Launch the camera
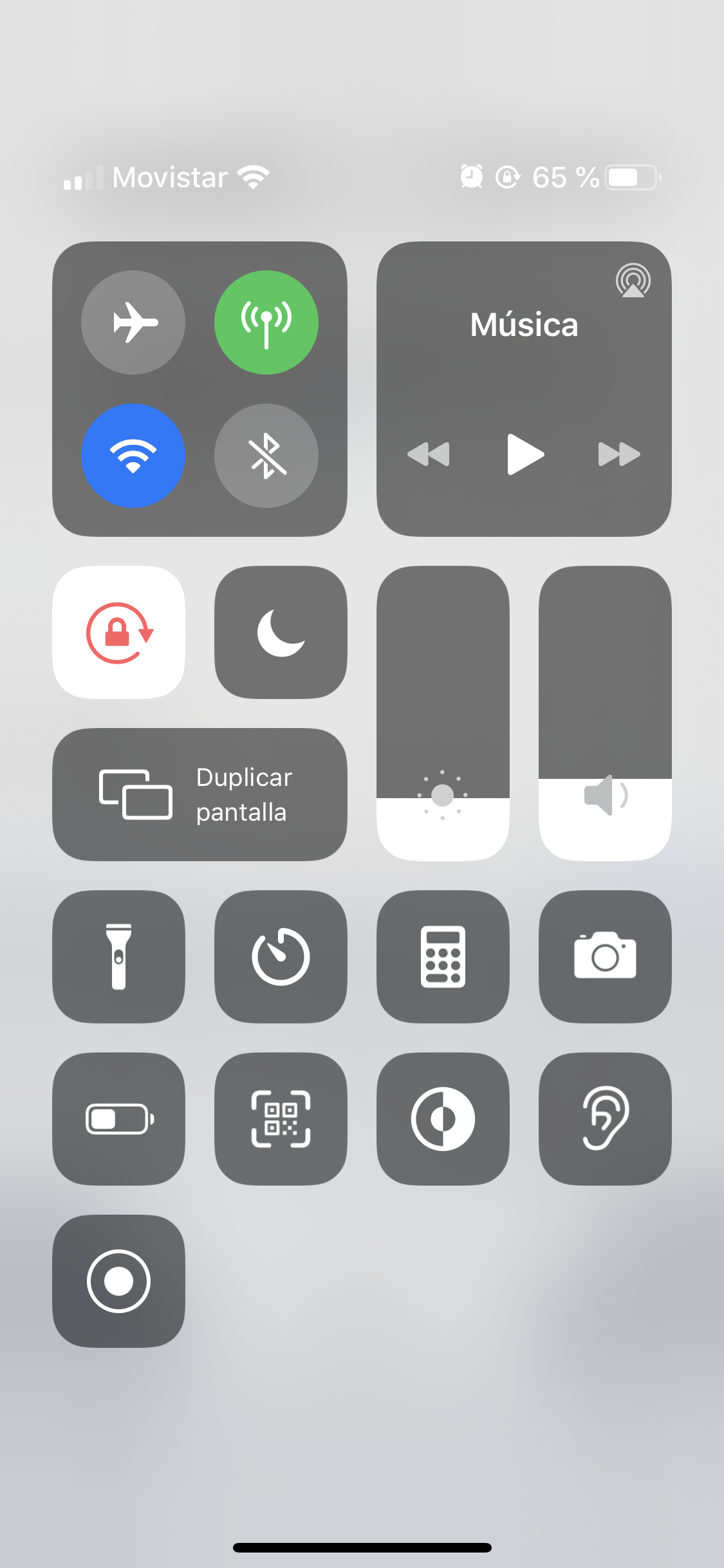The height and width of the screenshot is (1568, 724). (x=606, y=957)
